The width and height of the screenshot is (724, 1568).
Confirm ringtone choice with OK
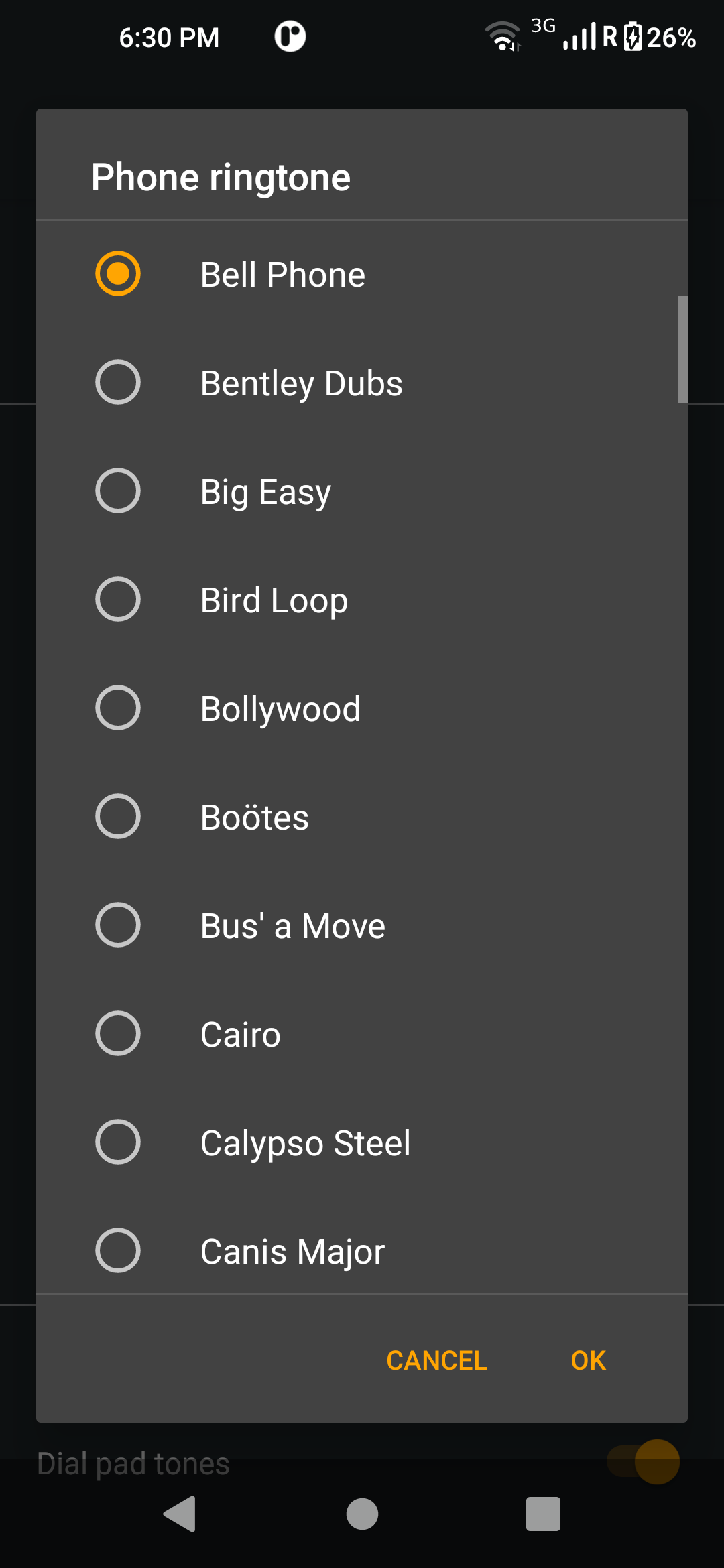pos(589,1360)
